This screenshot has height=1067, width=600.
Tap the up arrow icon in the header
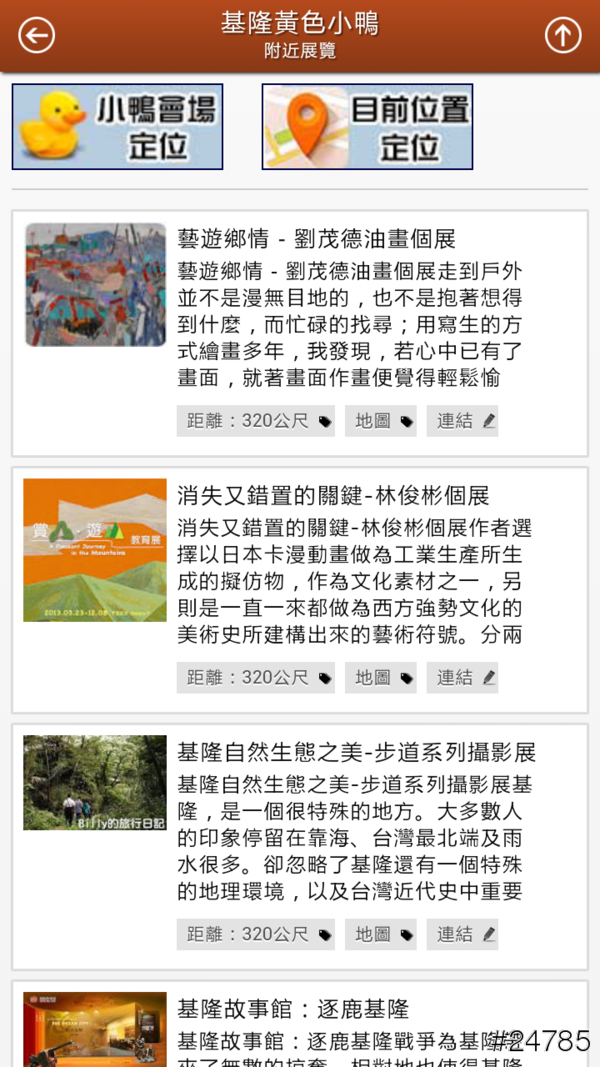pos(562,36)
